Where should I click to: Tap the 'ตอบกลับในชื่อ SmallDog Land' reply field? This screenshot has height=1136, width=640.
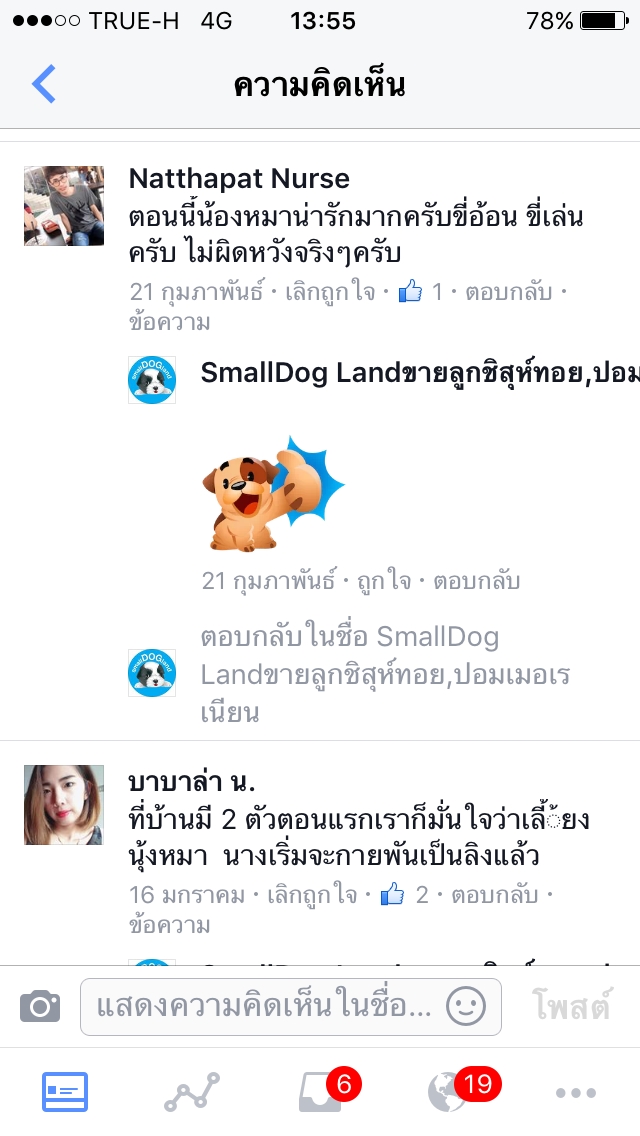tap(385, 674)
